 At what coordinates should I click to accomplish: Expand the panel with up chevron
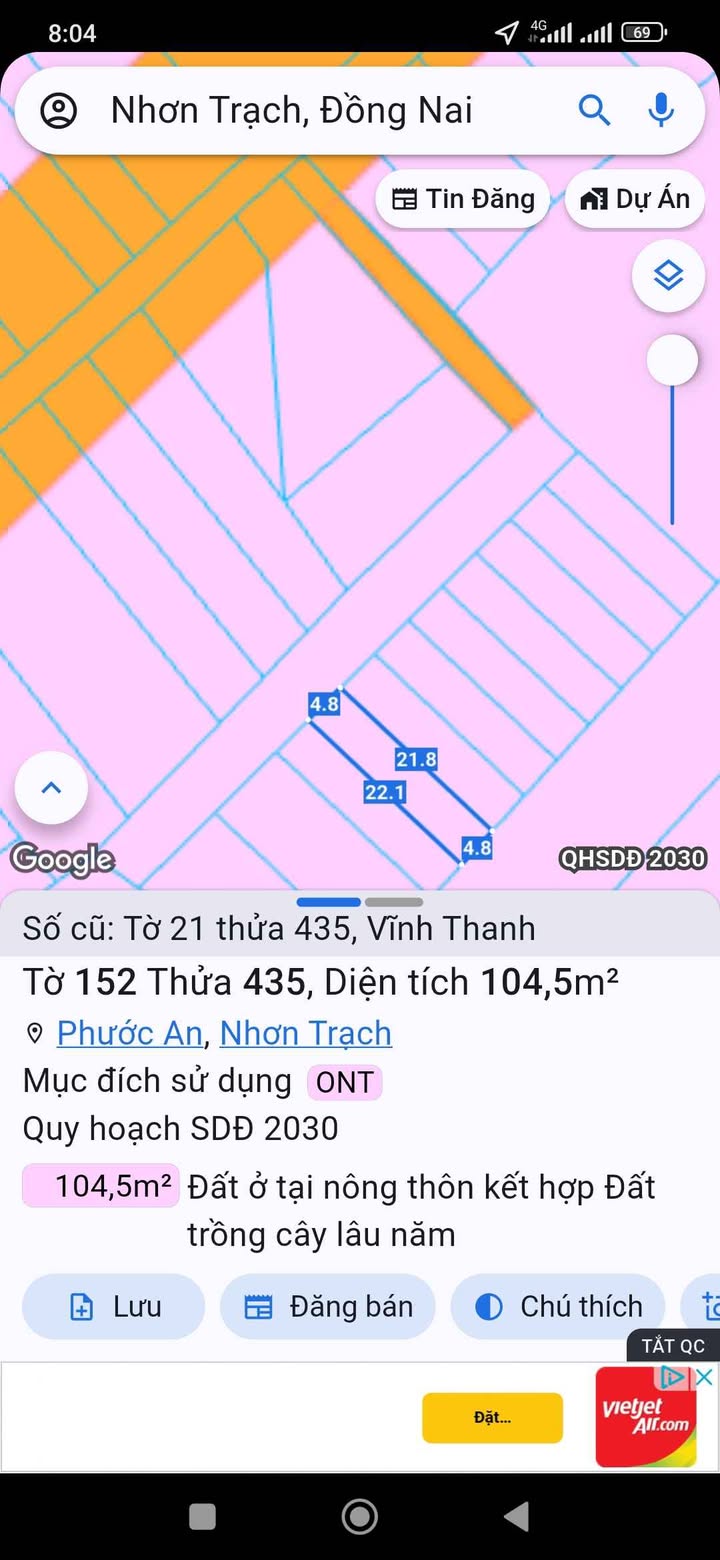51,788
